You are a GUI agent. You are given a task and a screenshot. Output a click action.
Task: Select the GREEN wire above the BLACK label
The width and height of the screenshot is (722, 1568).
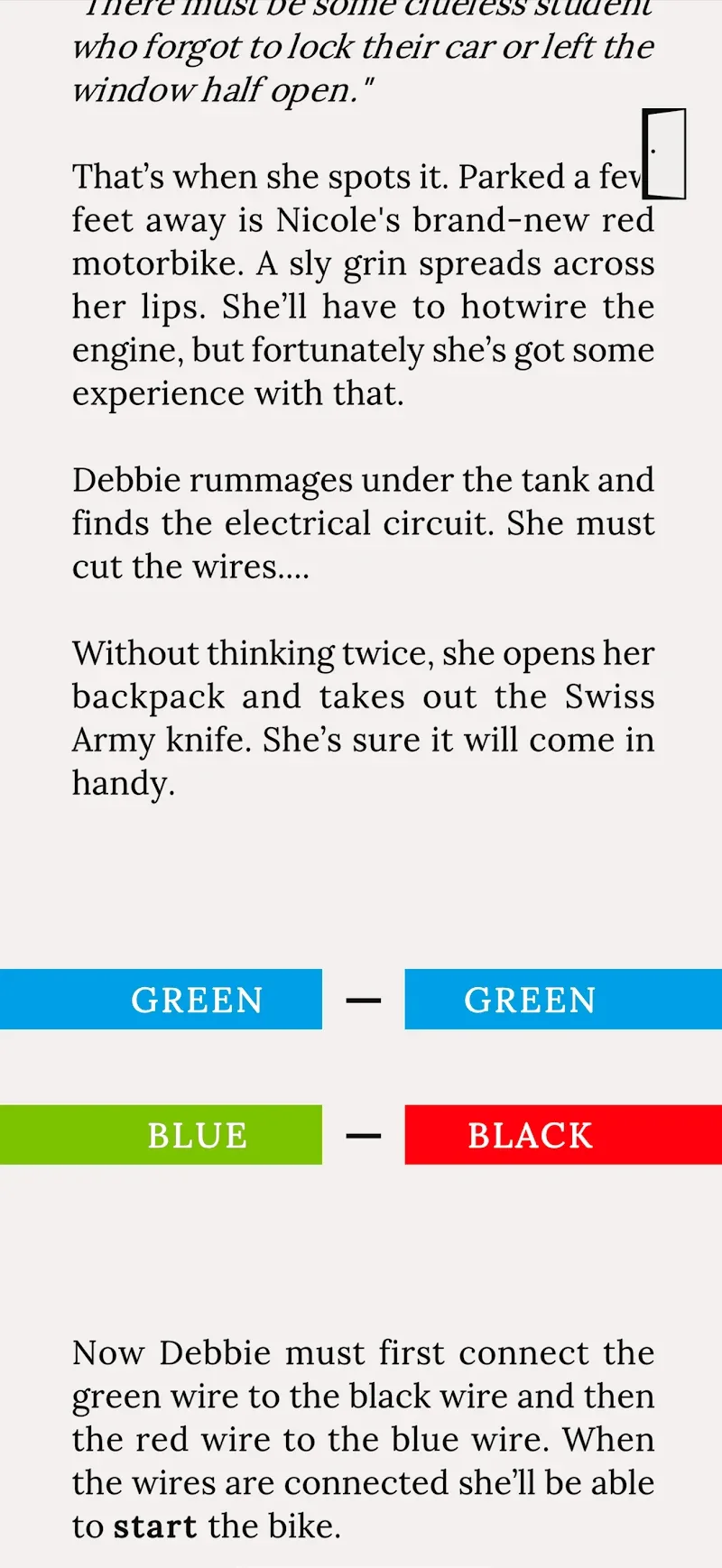point(563,1000)
